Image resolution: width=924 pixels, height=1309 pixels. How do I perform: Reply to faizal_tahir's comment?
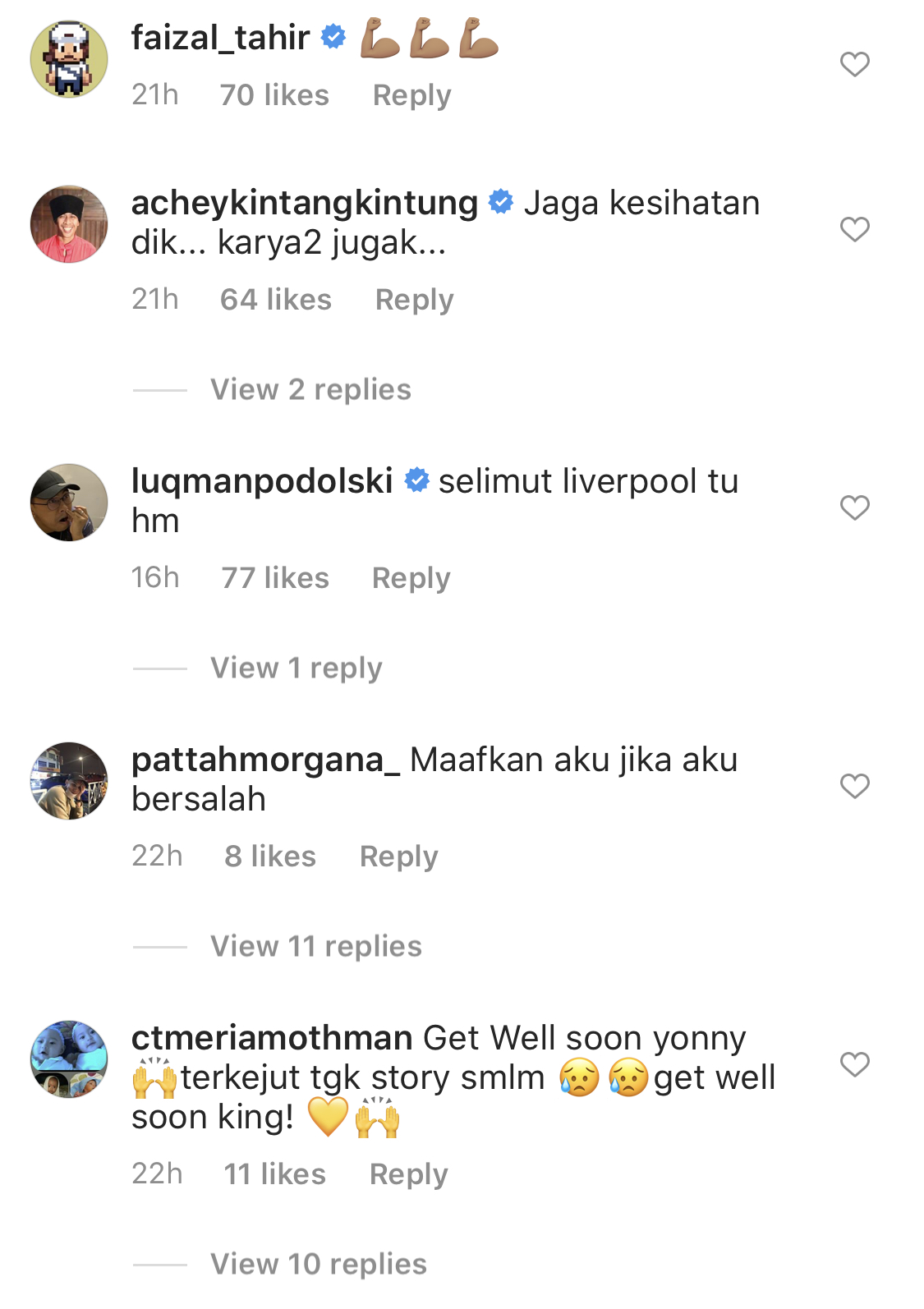(411, 95)
